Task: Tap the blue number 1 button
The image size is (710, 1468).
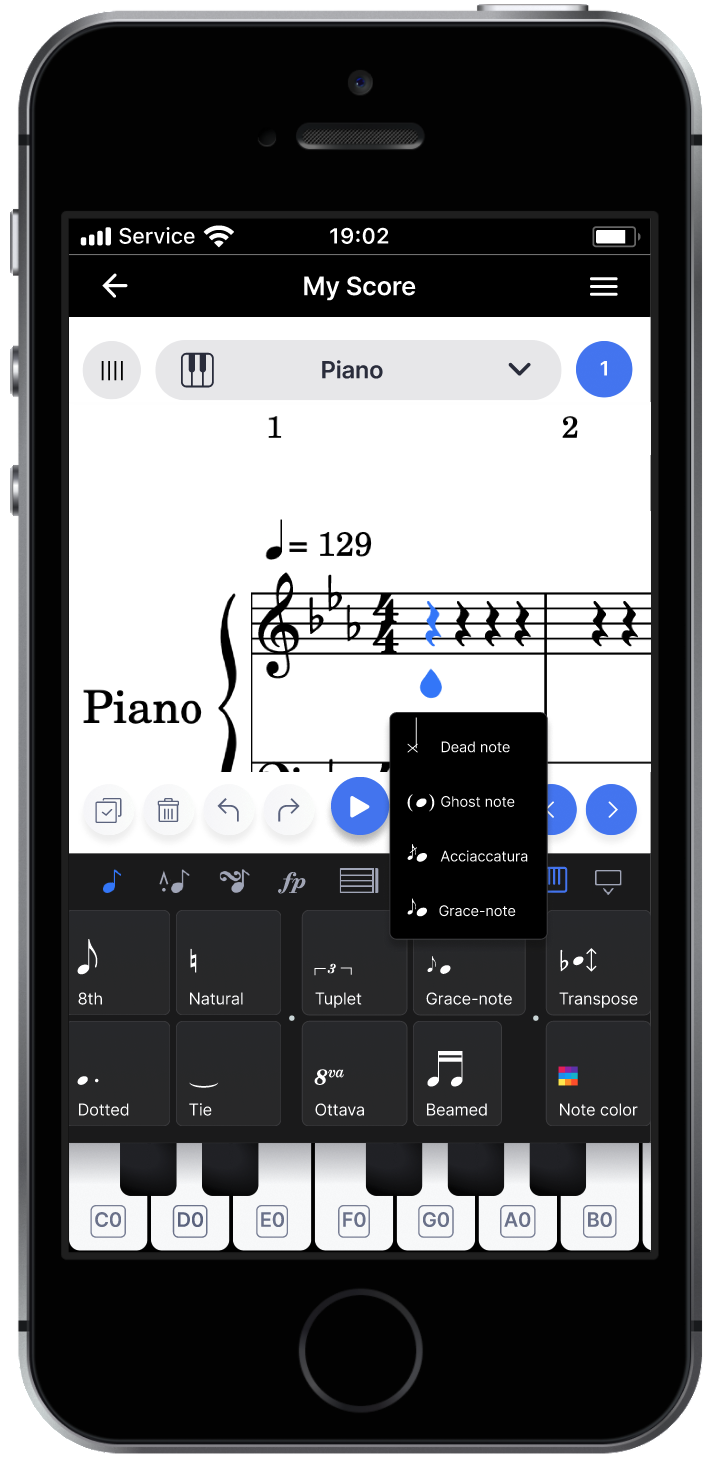Action: [x=604, y=369]
